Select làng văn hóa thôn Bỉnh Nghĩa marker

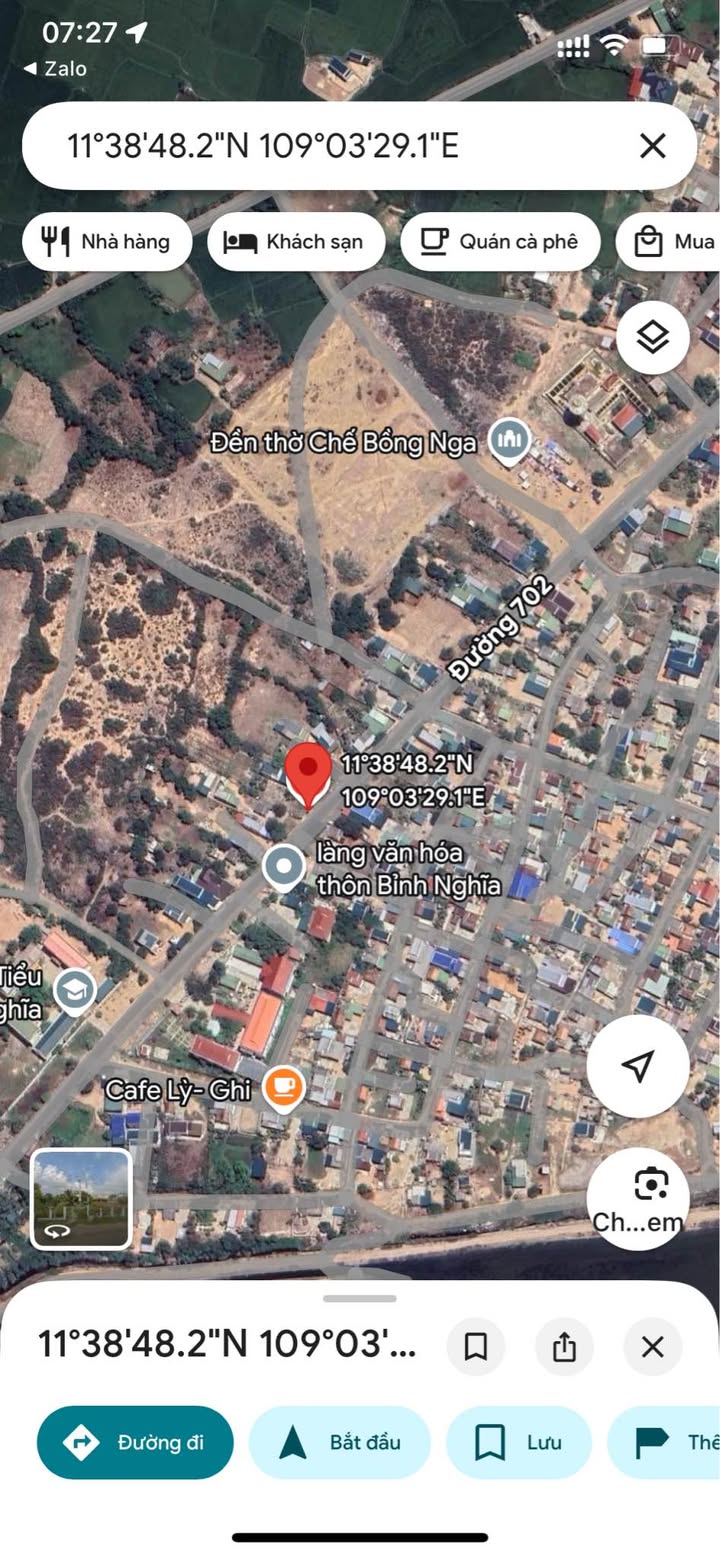click(x=284, y=867)
